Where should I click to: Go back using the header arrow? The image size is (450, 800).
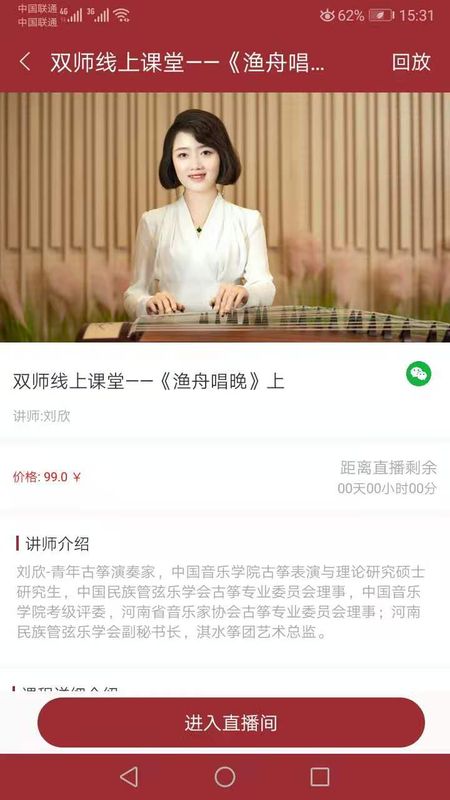click(25, 62)
